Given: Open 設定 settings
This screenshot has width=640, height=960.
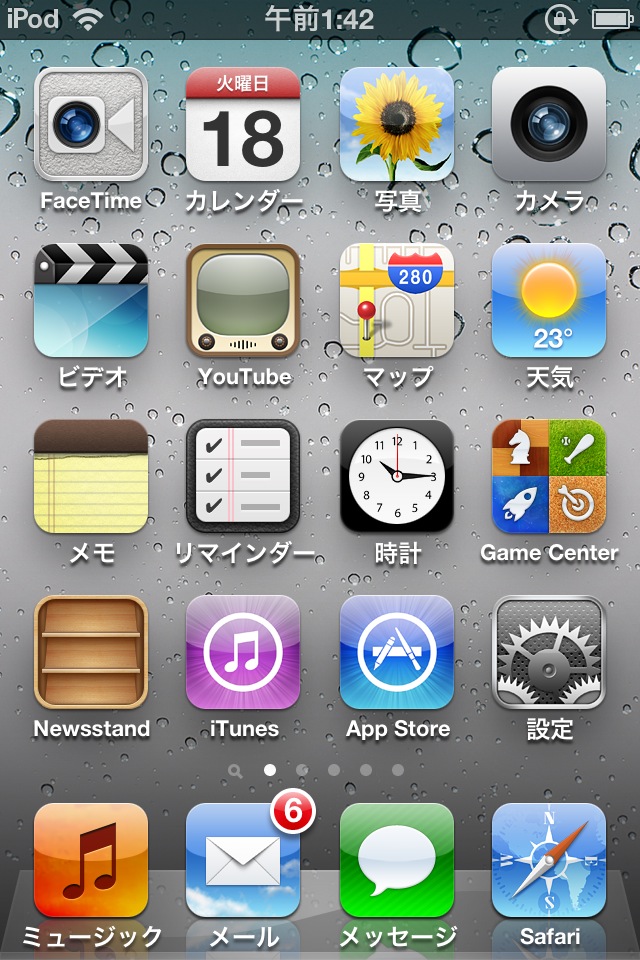Looking at the screenshot, I should (x=548, y=652).
